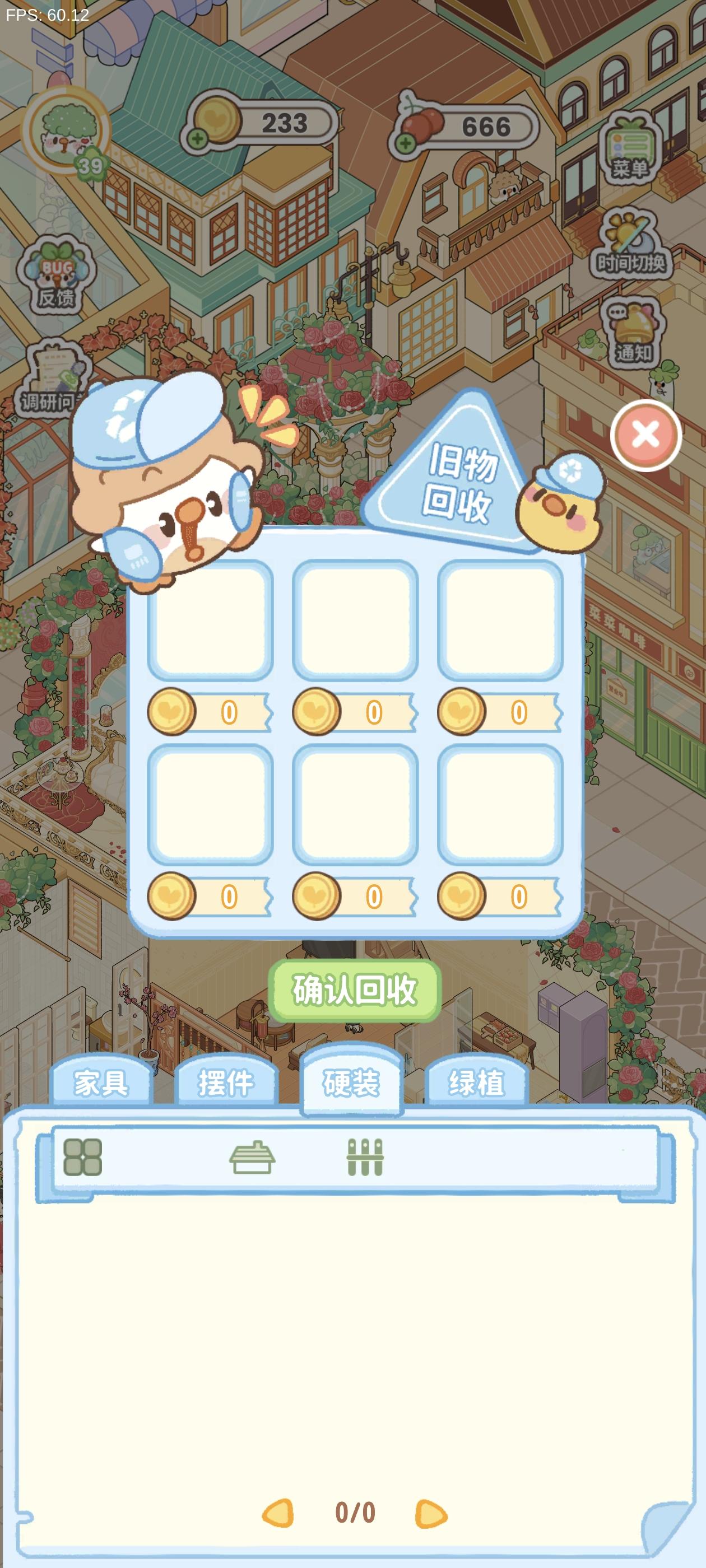
Task: Switch to the 摆件 tab
Action: coord(226,1082)
